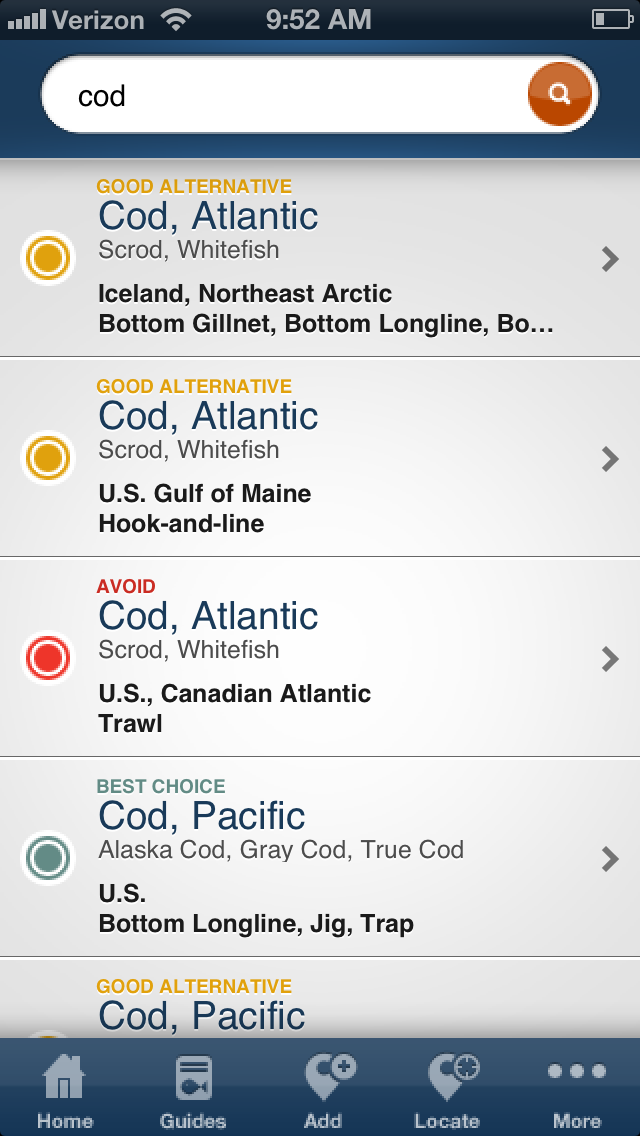Open Atlantic Cod U.S. Gulf of Maine result
Screen dimensions: 640x1136
[x=320, y=459]
